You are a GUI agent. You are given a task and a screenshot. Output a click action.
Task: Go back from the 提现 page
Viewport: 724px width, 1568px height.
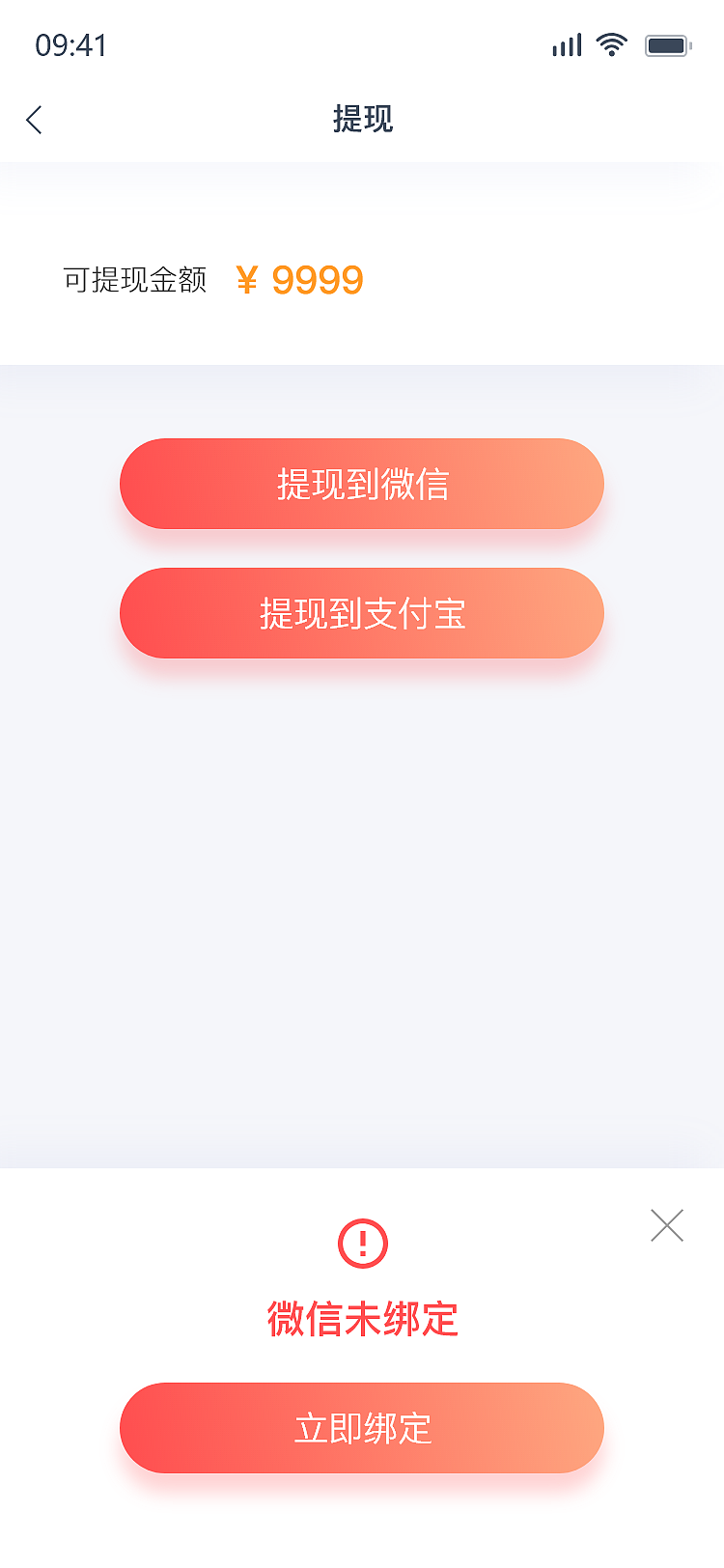tap(35, 120)
